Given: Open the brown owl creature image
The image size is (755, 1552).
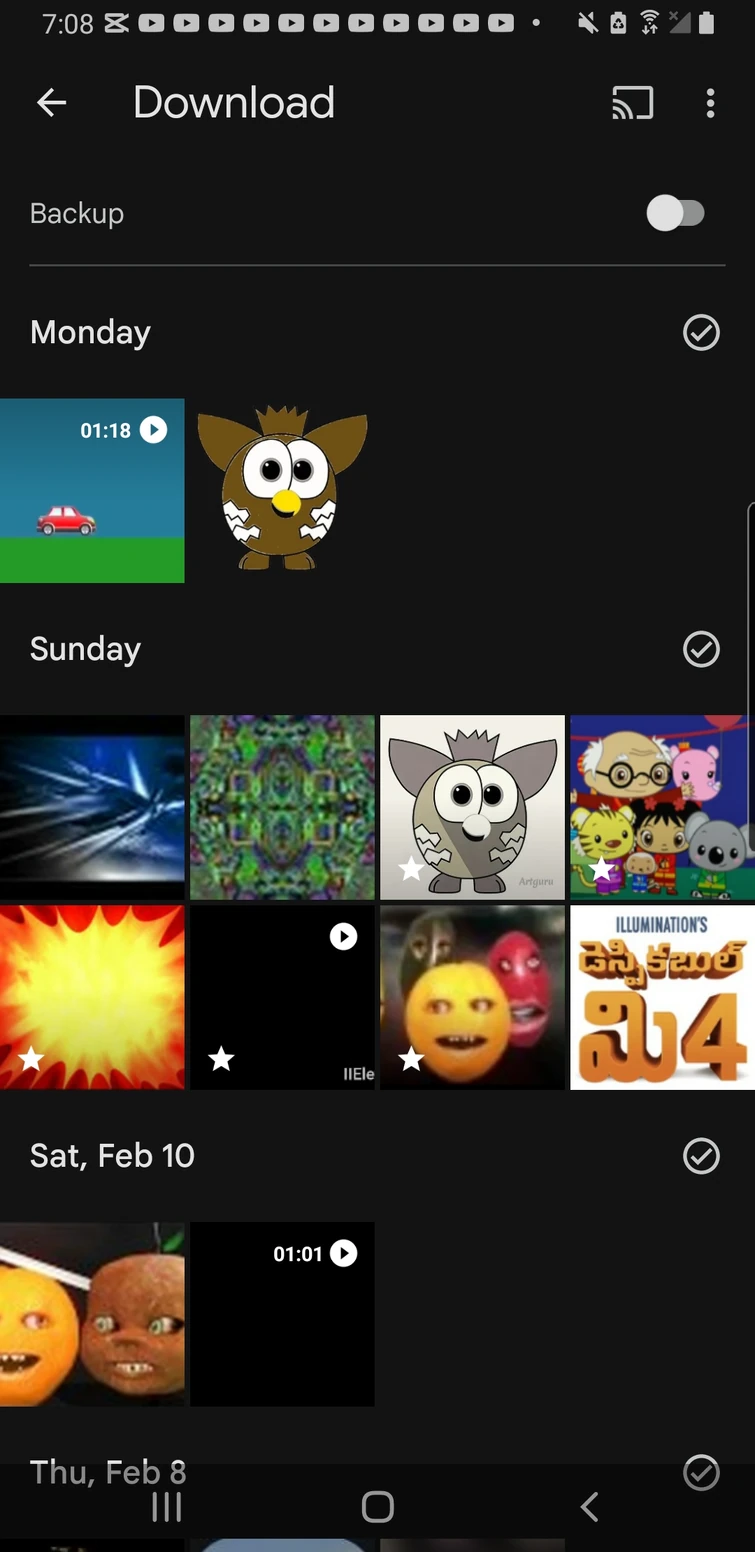Looking at the screenshot, I should pyautogui.click(x=282, y=491).
